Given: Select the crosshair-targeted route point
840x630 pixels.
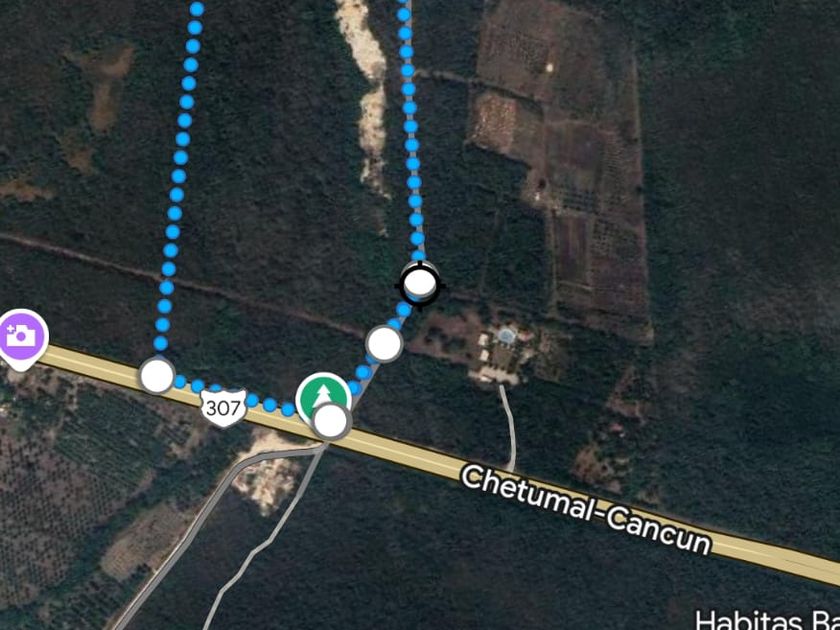Looking at the screenshot, I should click(421, 285).
